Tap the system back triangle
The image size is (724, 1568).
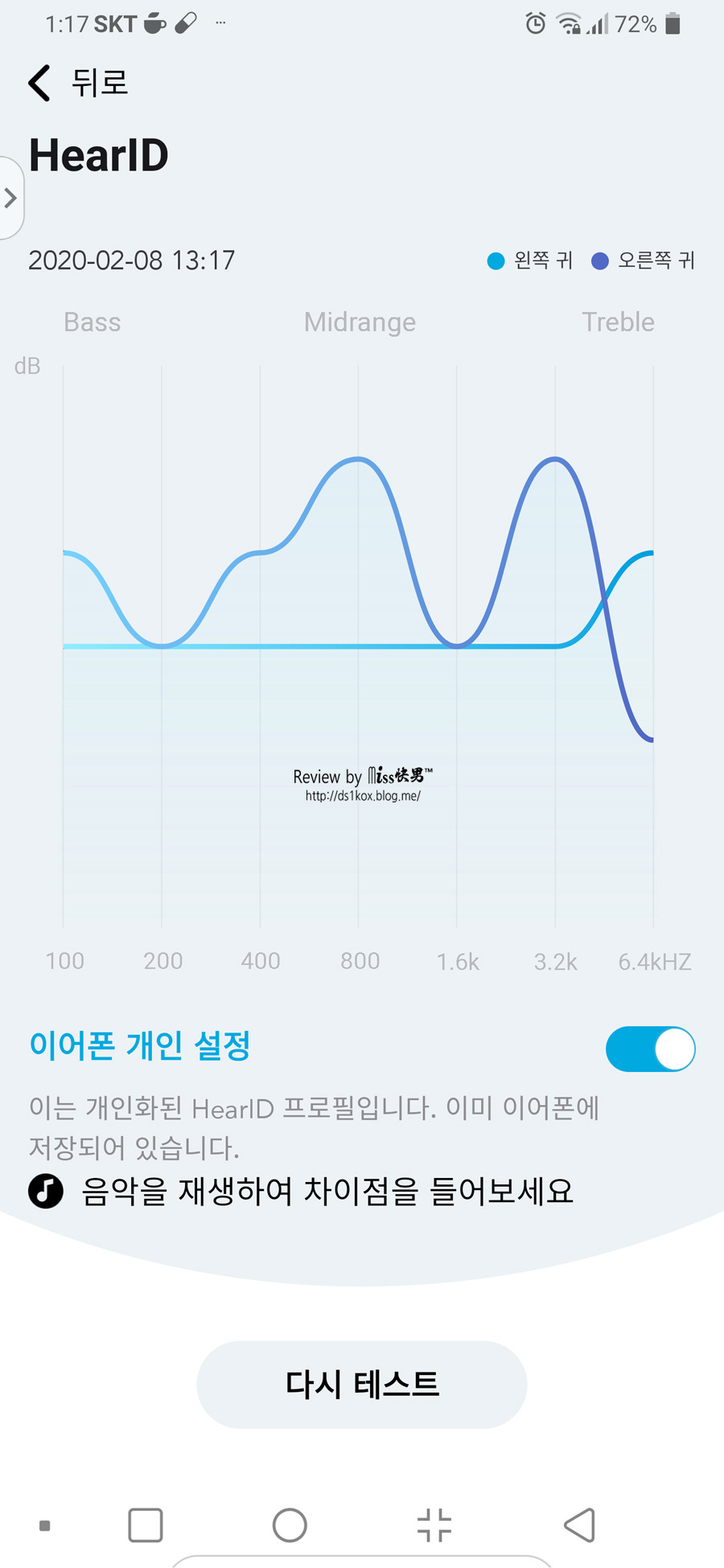[x=579, y=1525]
